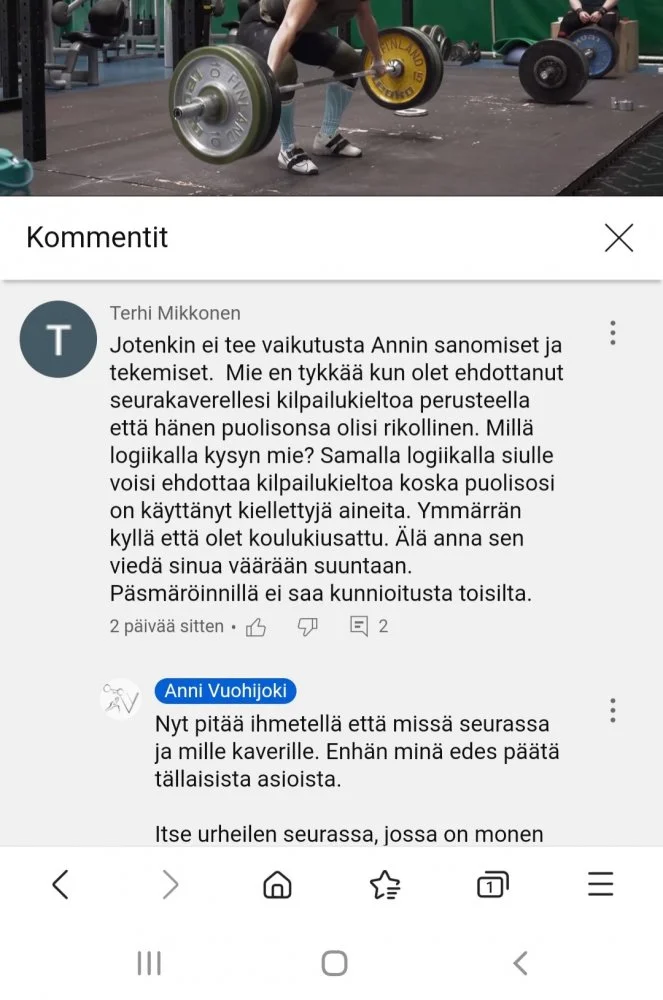The height and width of the screenshot is (1000, 663).
Task: Close the Kommentit panel
Action: tap(619, 238)
